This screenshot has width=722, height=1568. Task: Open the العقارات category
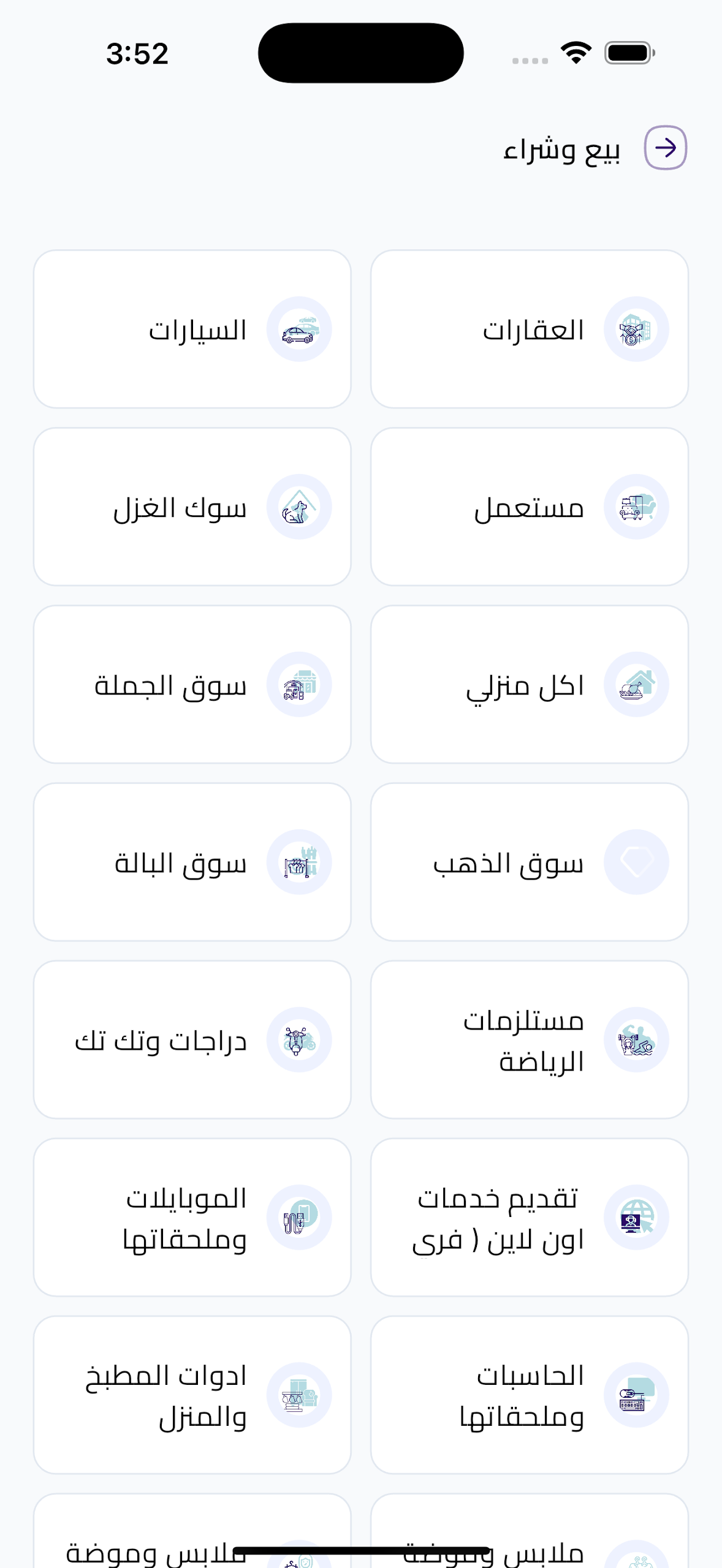530,329
